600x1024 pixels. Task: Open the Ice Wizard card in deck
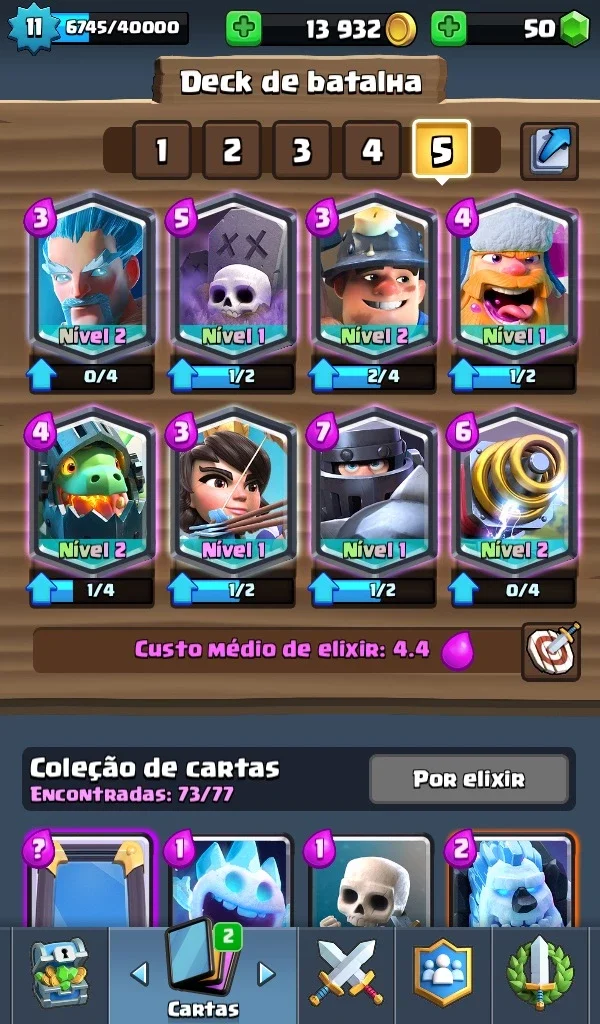(91, 278)
